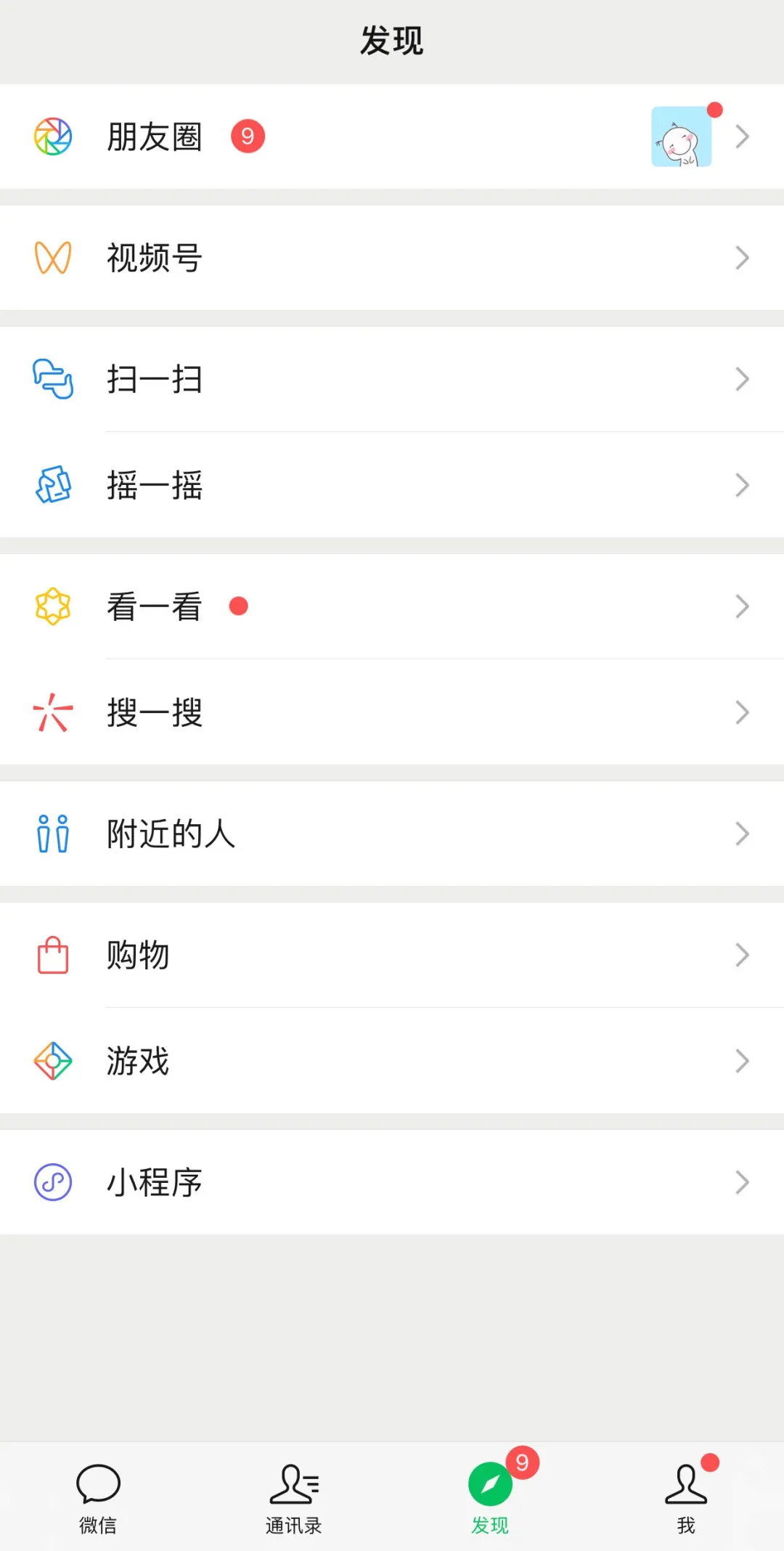Open the Games (游戏) icon
This screenshot has height=1551, width=784.
pyautogui.click(x=52, y=1062)
